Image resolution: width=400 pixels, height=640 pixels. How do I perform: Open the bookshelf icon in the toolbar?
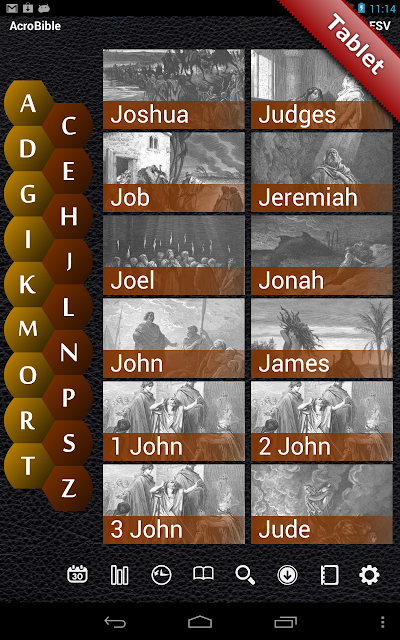pyautogui.click(x=120, y=575)
